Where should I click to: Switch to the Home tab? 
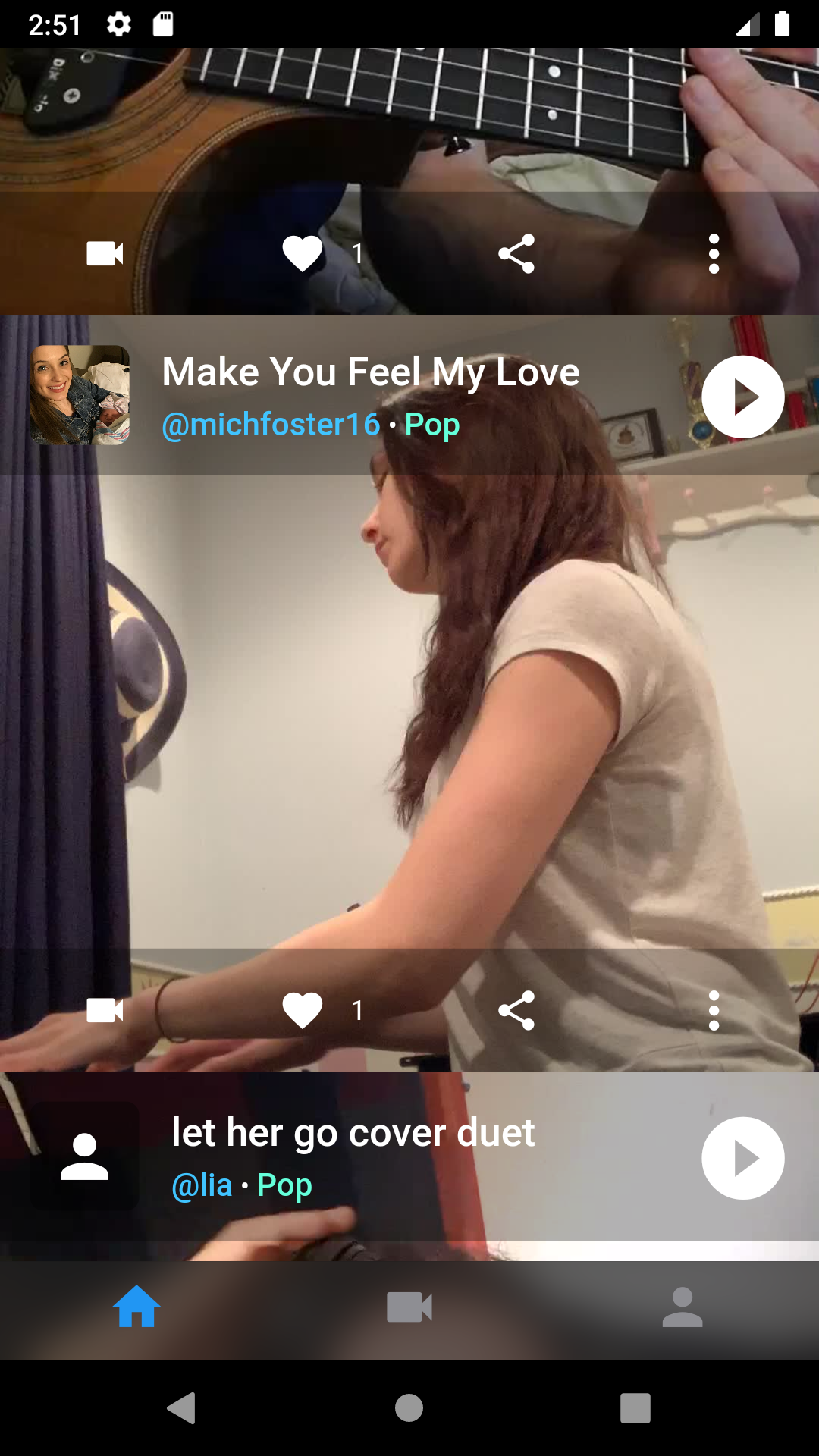click(136, 1307)
